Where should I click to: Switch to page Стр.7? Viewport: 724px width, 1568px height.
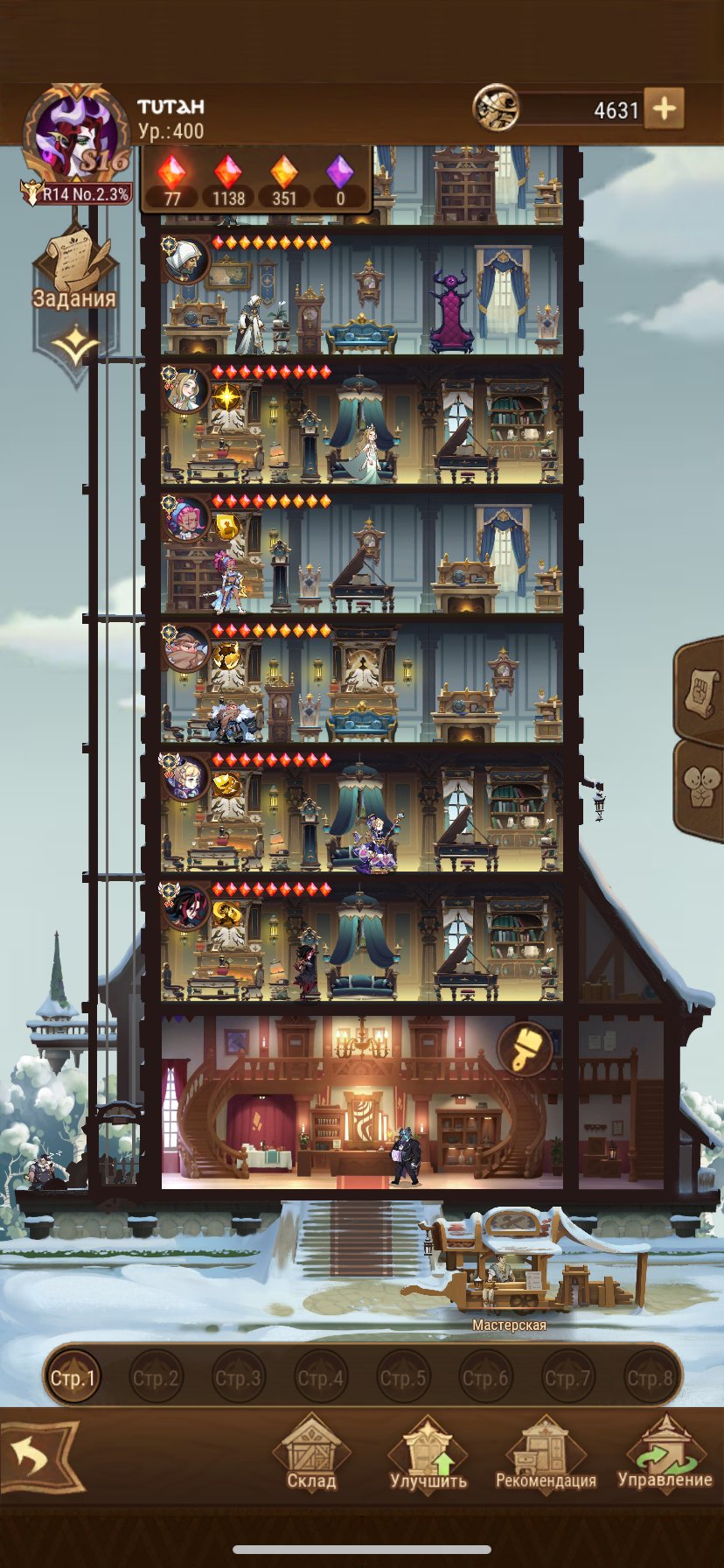tap(567, 1378)
